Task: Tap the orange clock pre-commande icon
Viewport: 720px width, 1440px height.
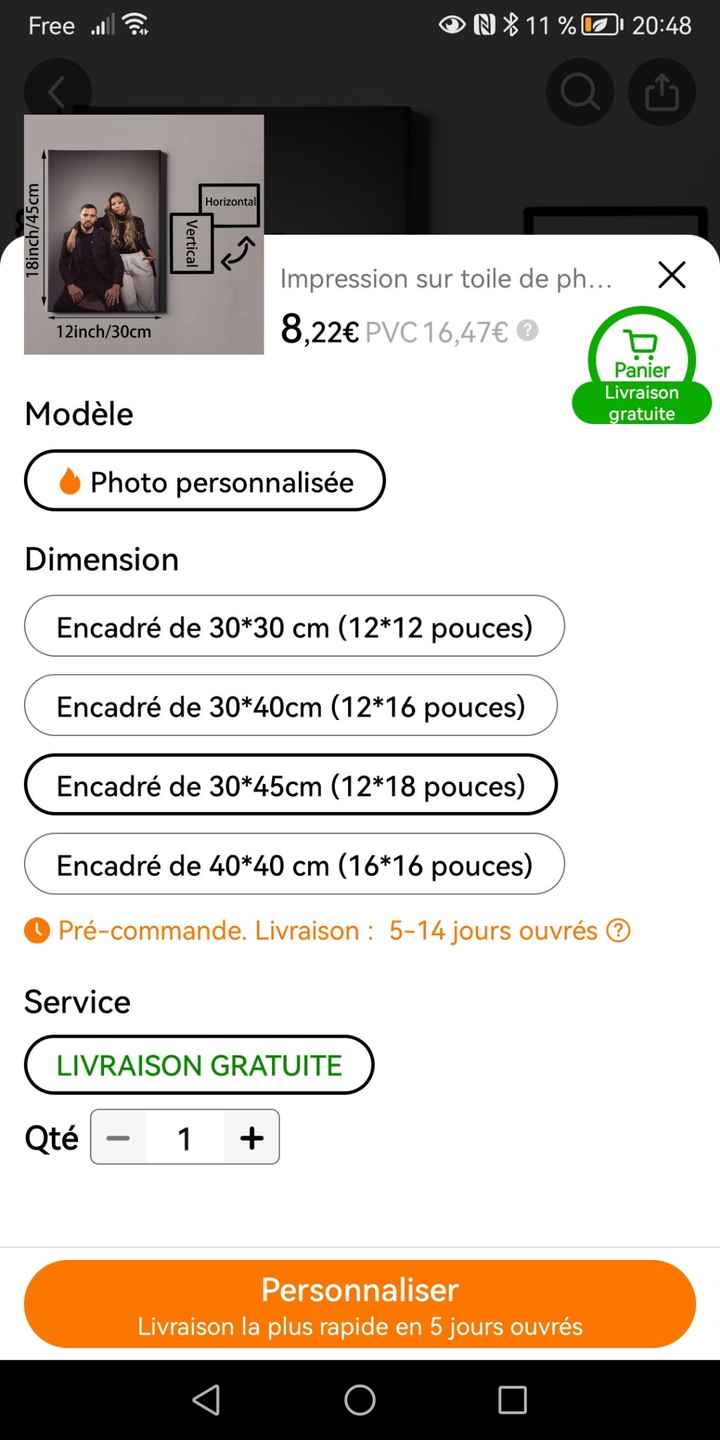Action: pyautogui.click(x=36, y=931)
